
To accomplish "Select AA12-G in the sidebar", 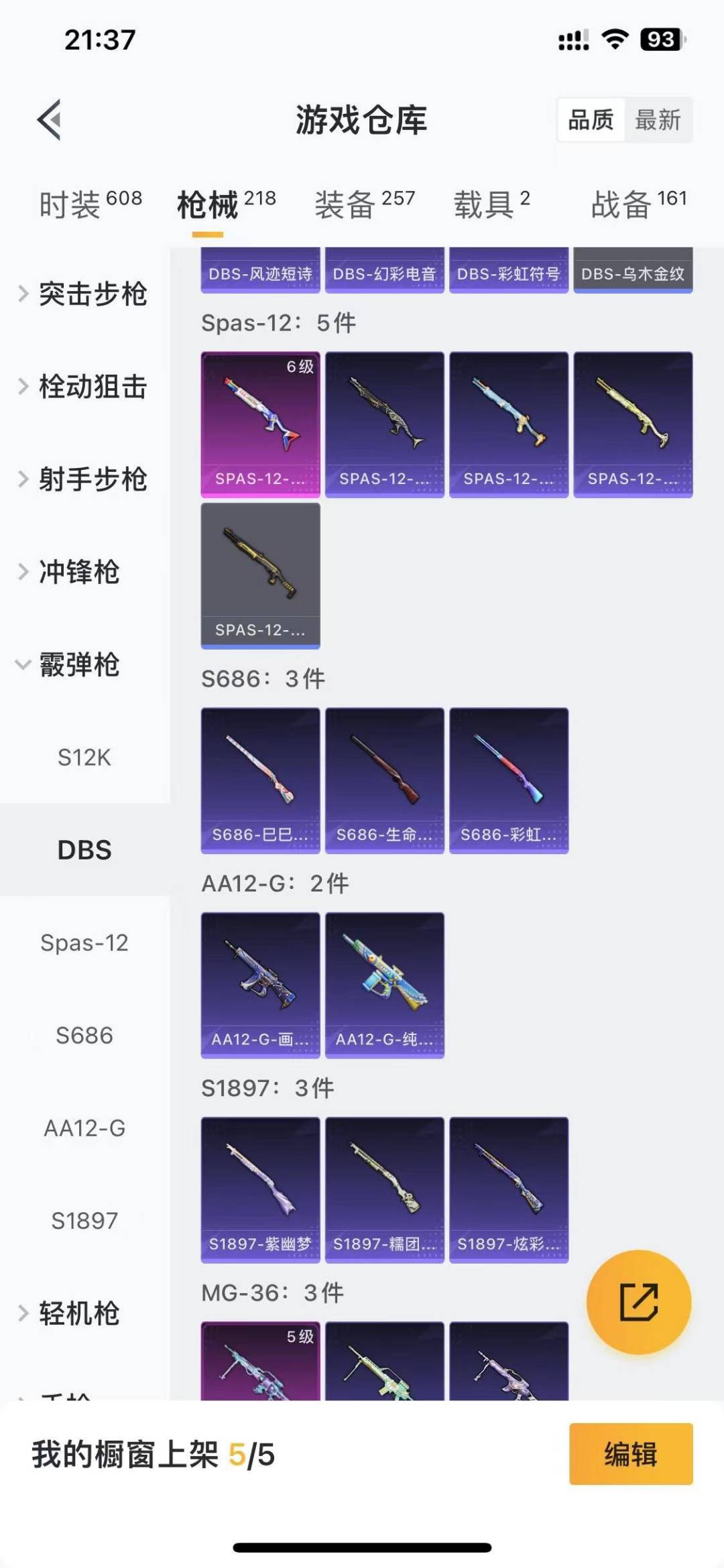I will coord(84,1128).
